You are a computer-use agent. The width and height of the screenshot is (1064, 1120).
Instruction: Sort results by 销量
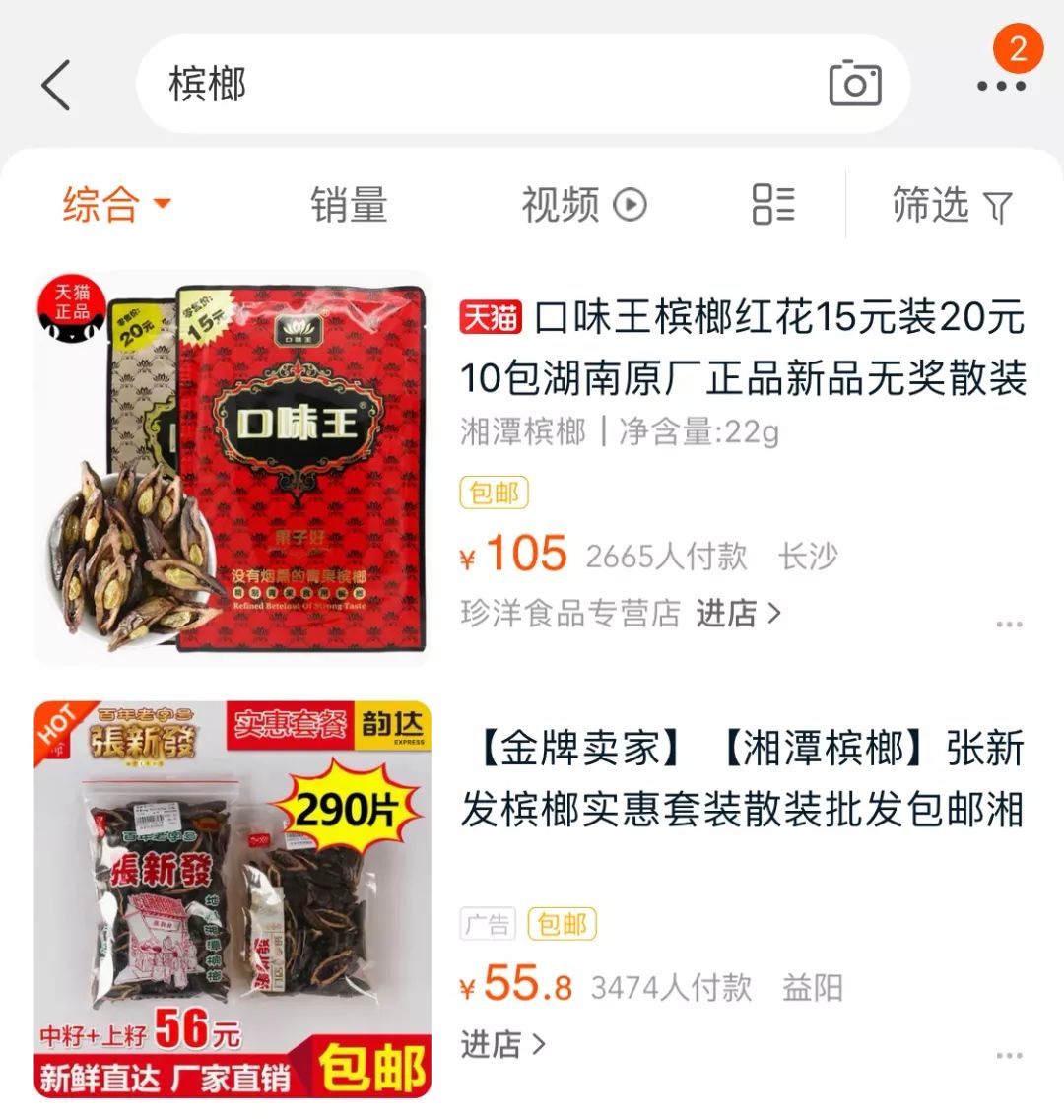(x=349, y=205)
